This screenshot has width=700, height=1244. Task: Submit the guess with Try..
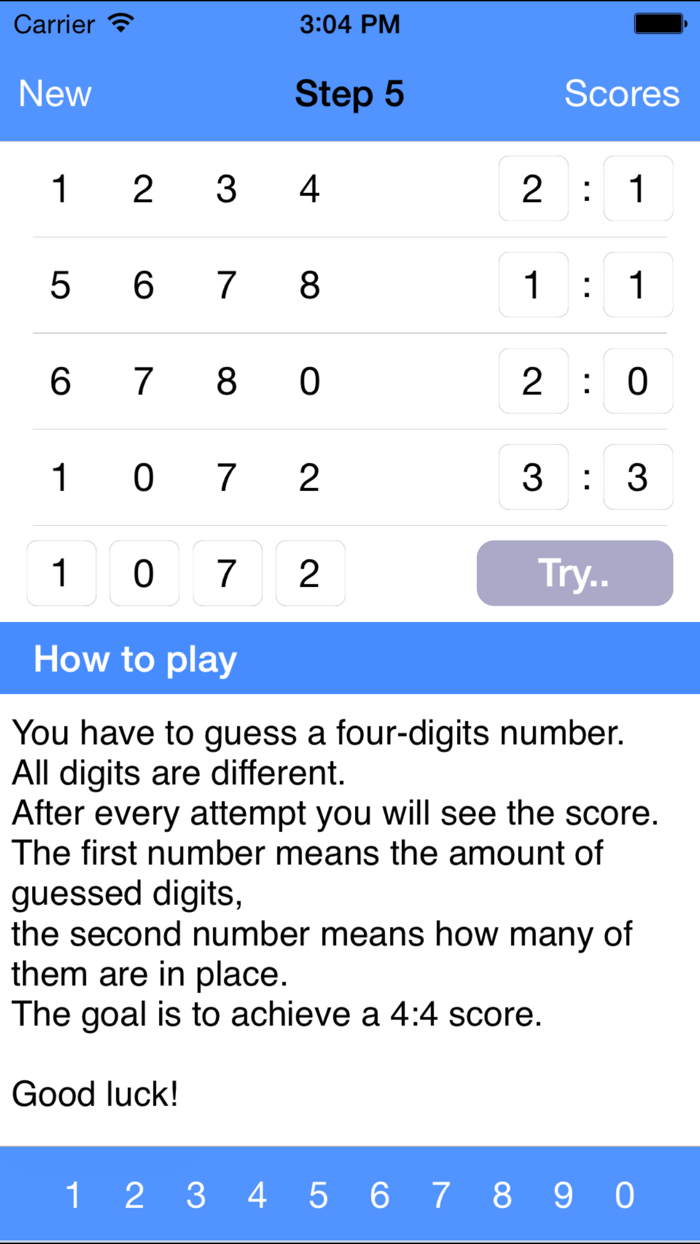575,573
